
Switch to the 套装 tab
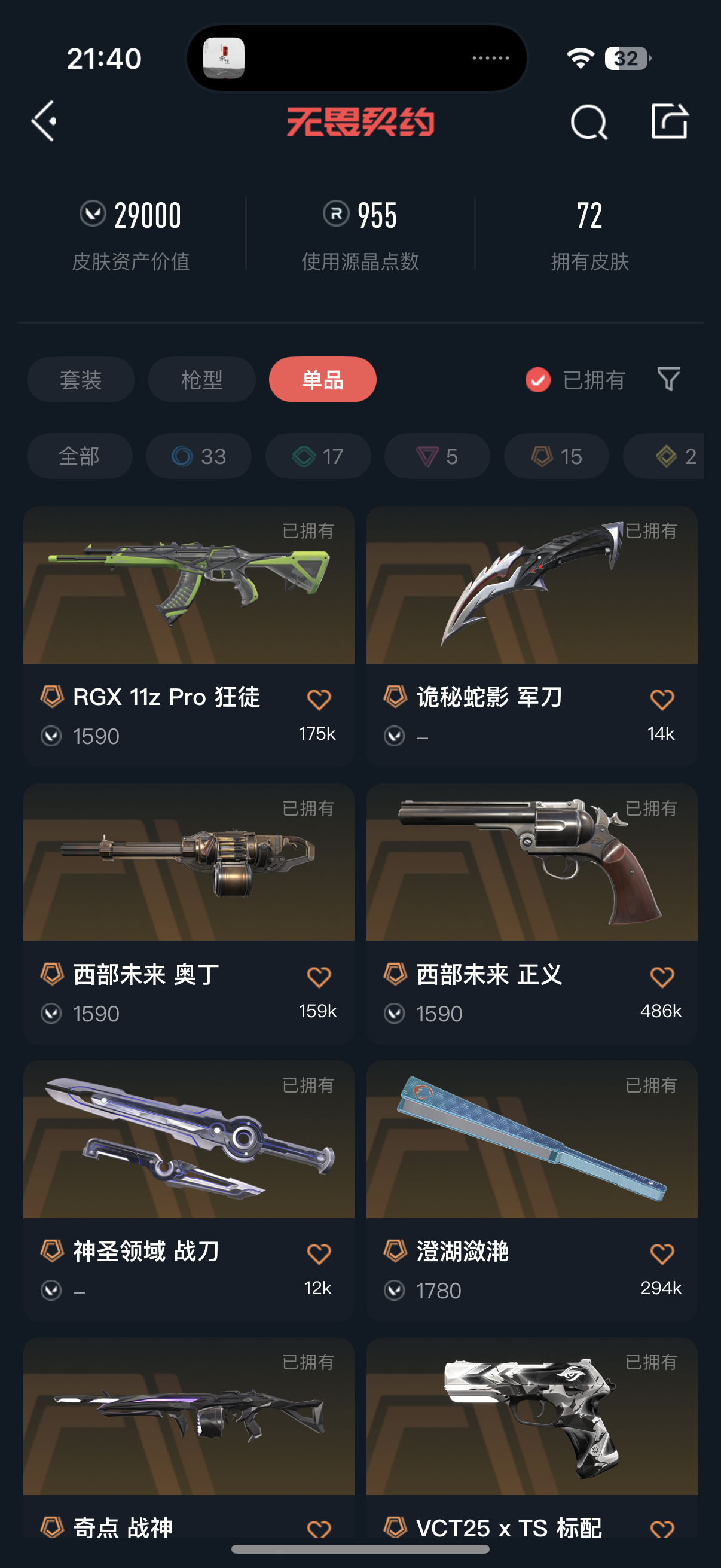tap(80, 380)
